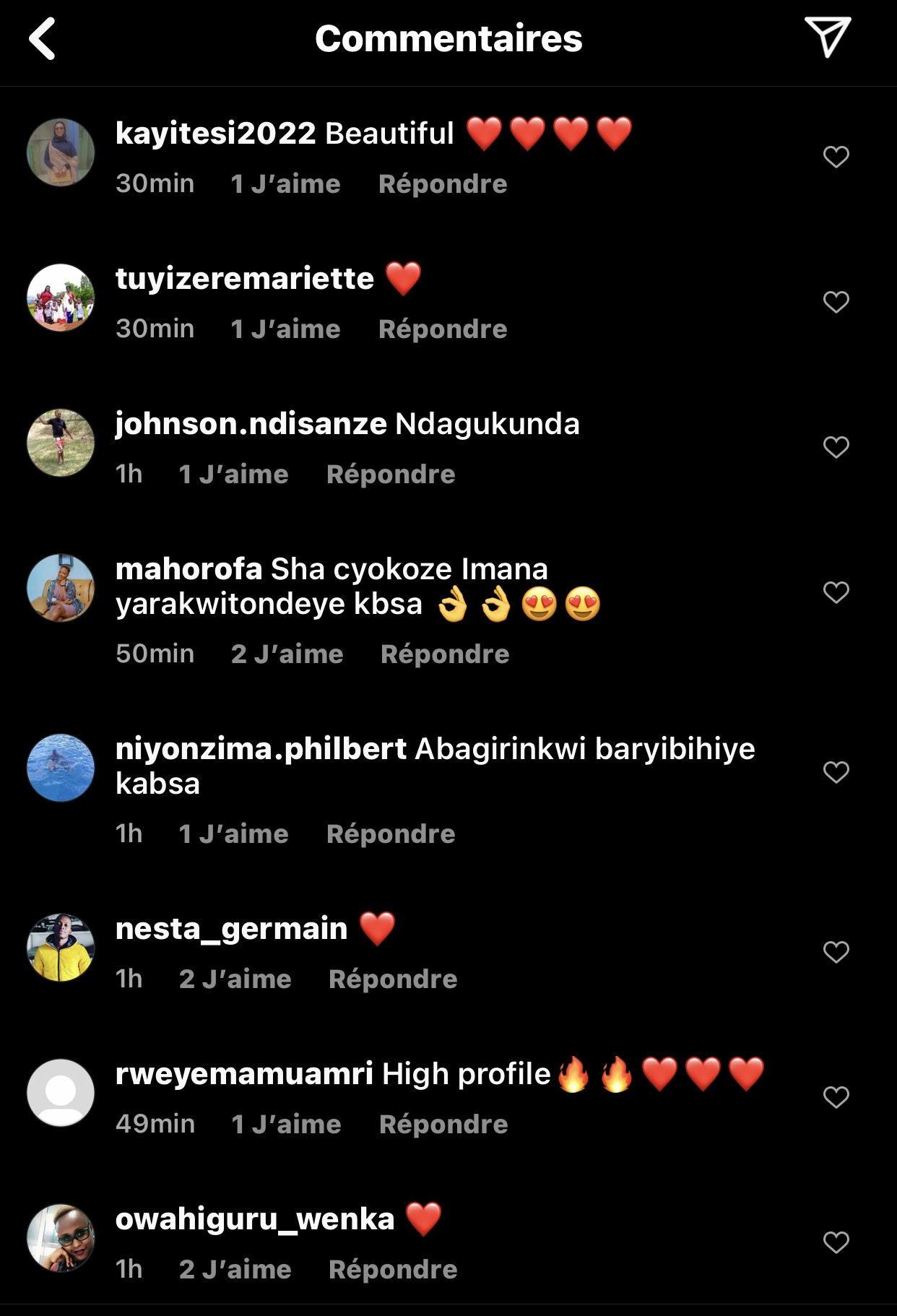Tap Répondre under owahiguru_wenka's comment
The height and width of the screenshot is (1316, 897).
[x=392, y=1270]
